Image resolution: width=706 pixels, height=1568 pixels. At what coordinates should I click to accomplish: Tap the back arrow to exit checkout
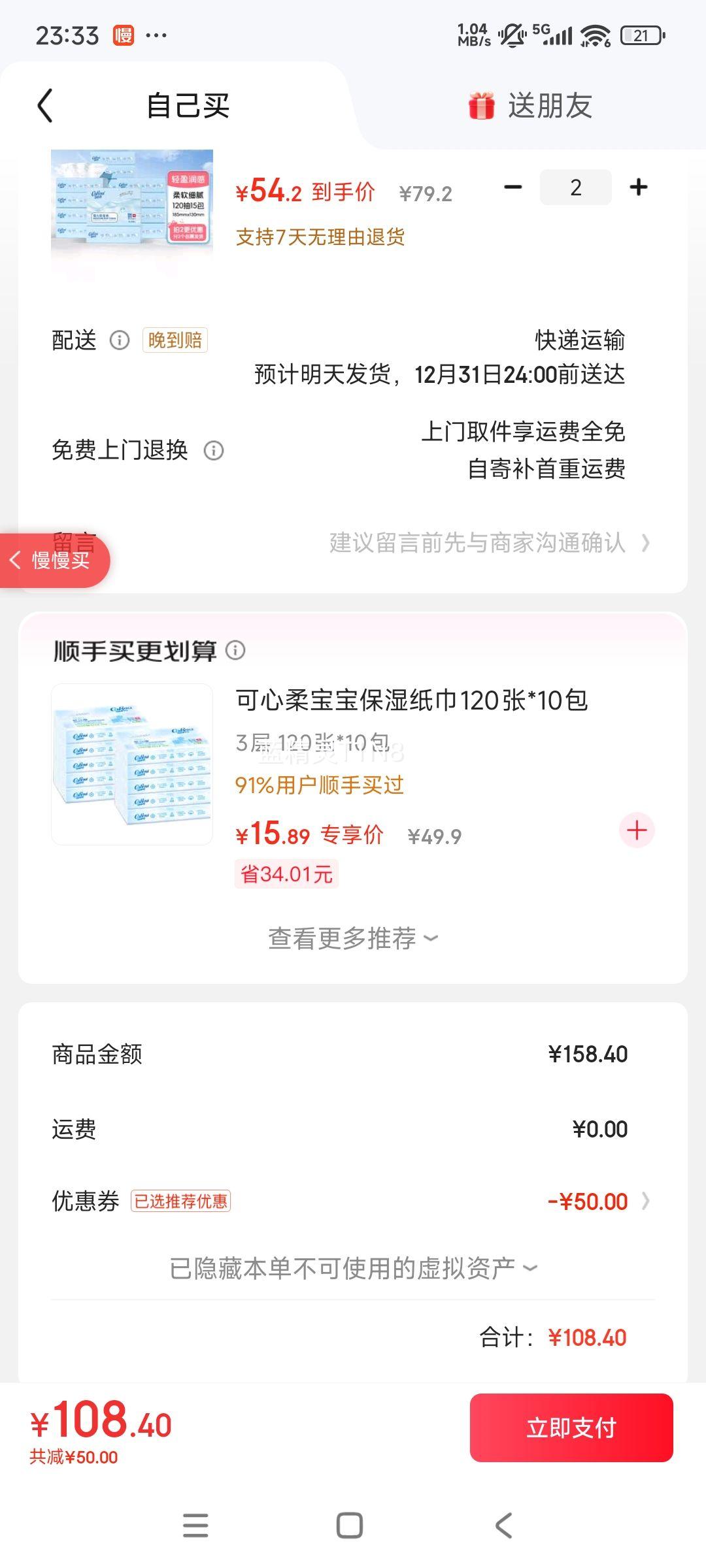(44, 105)
